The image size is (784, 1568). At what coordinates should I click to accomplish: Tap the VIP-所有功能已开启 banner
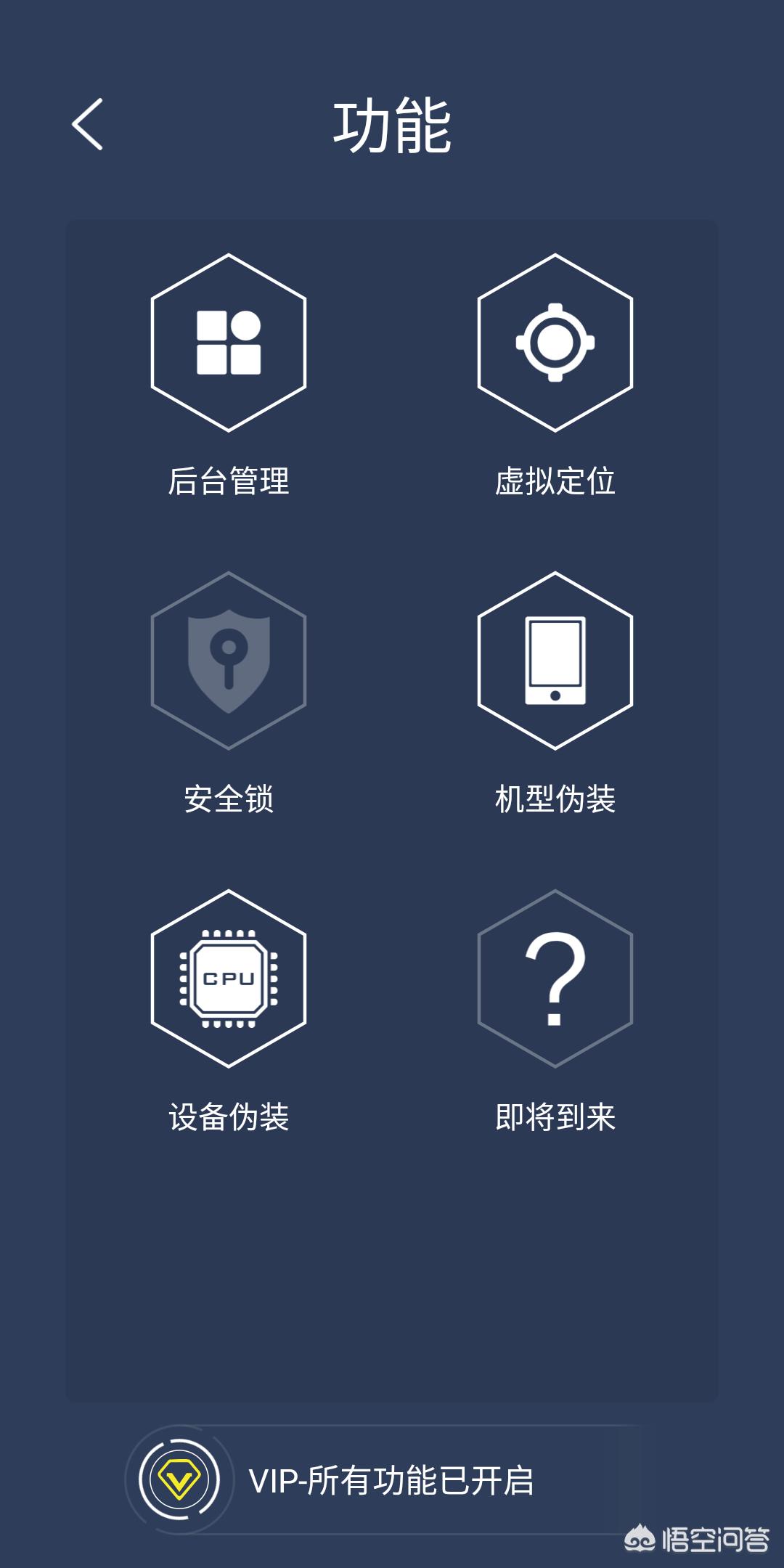391,1480
